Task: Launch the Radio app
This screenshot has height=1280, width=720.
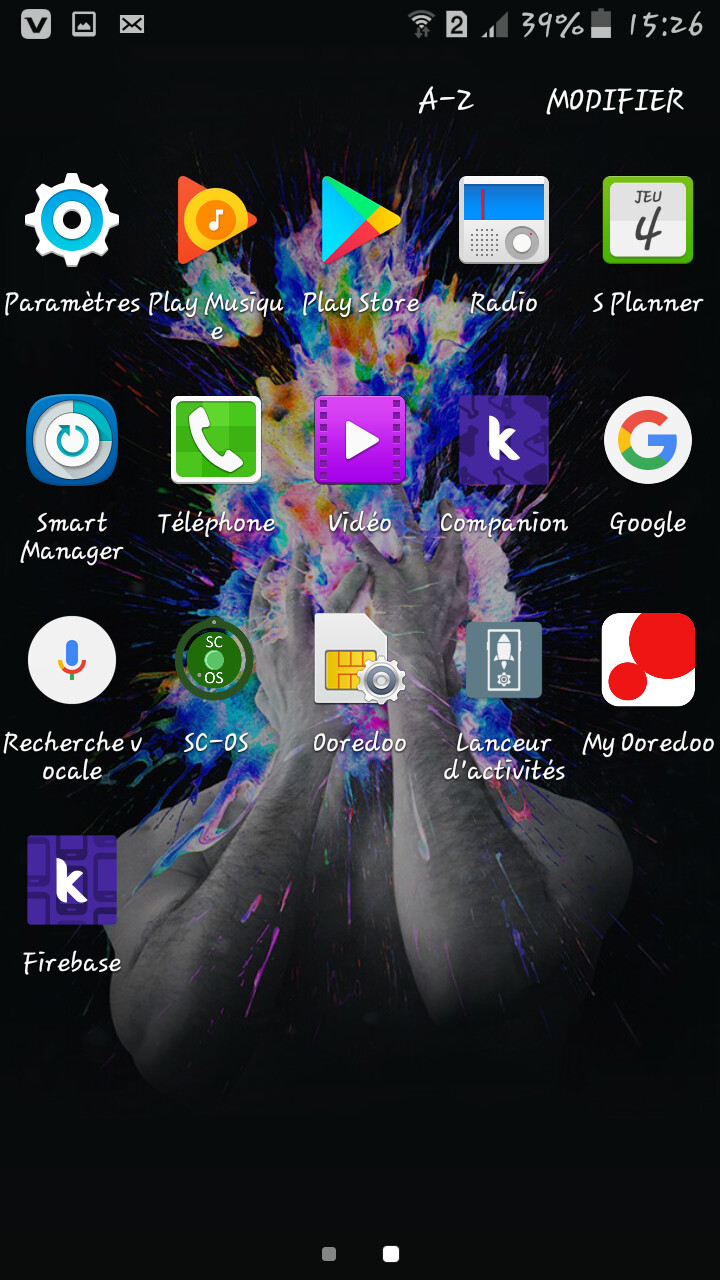Action: pos(504,220)
